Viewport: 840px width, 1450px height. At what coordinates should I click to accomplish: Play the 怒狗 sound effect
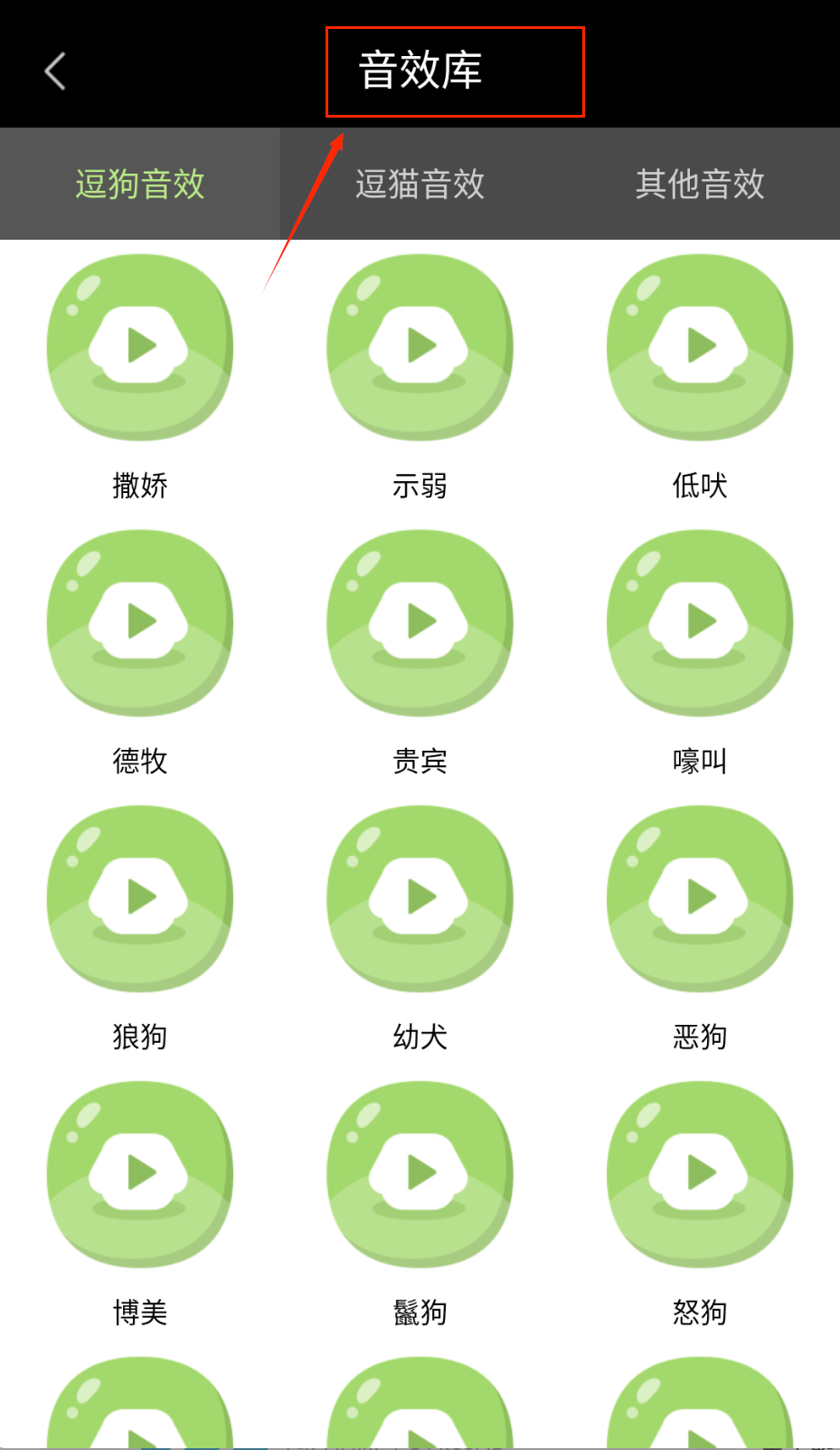click(x=700, y=1174)
